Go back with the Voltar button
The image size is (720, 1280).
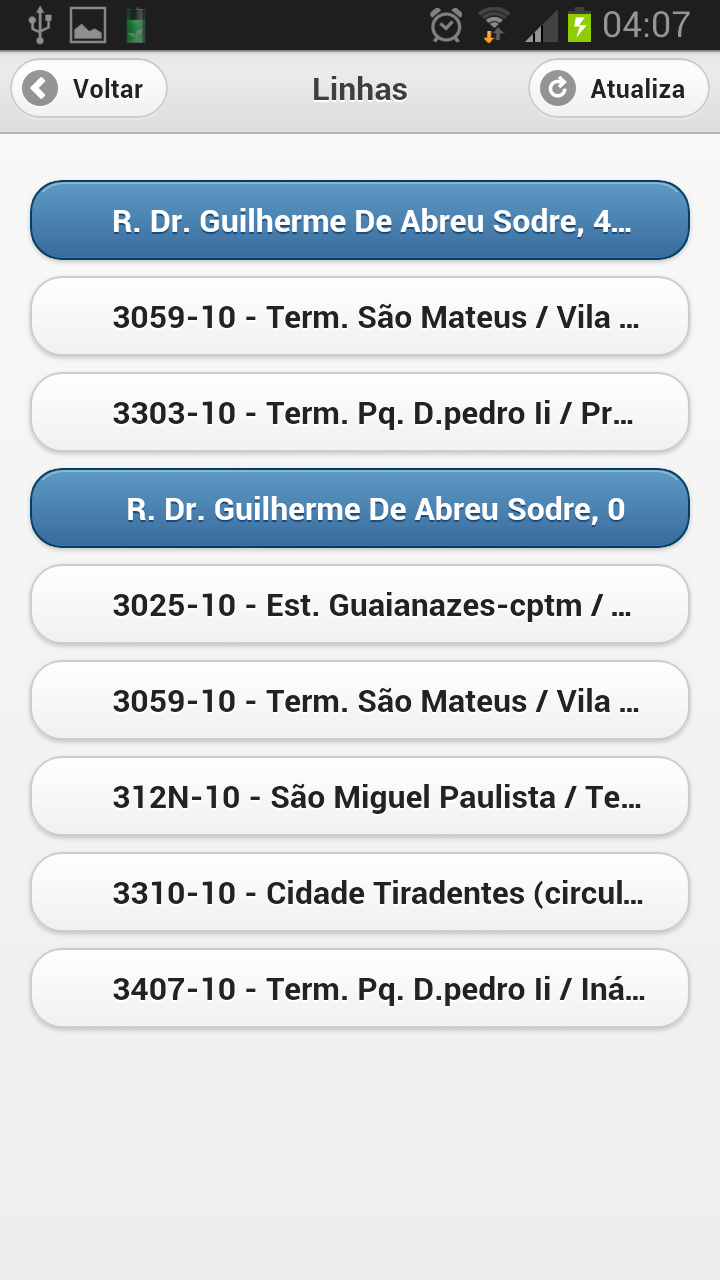[88, 89]
